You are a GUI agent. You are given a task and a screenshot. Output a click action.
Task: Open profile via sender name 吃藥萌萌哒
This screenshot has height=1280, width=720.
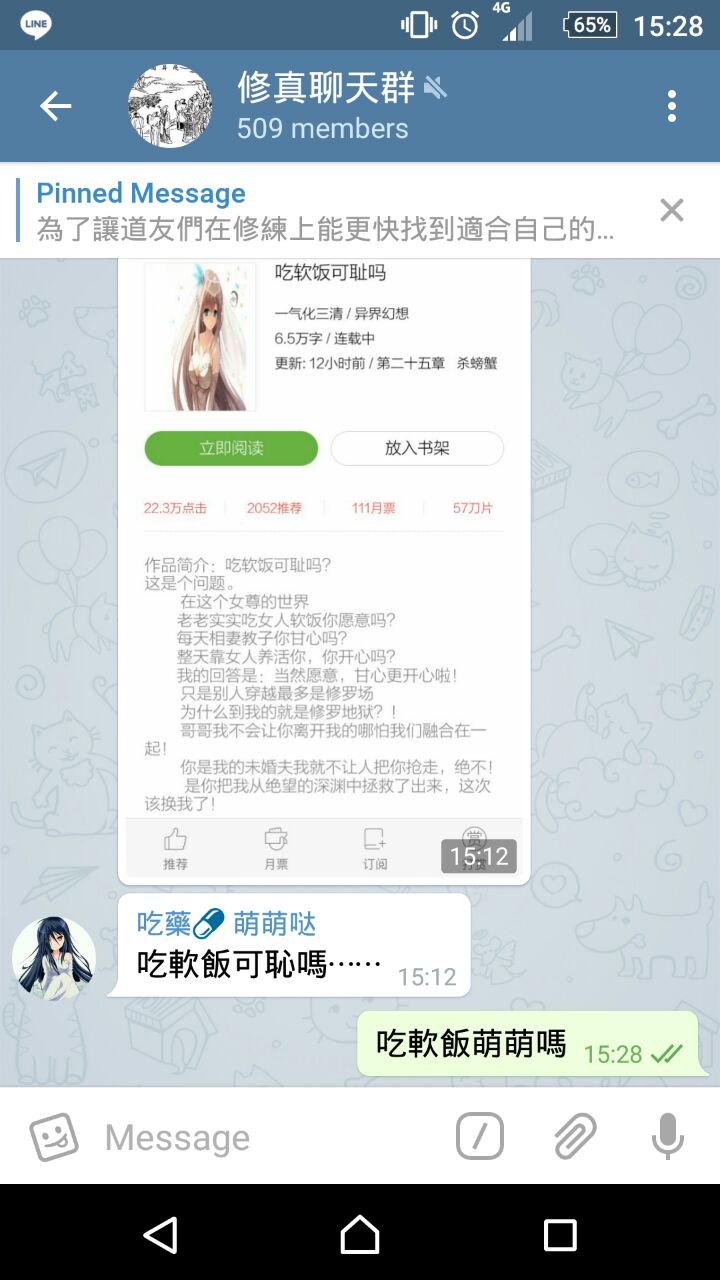point(227,923)
